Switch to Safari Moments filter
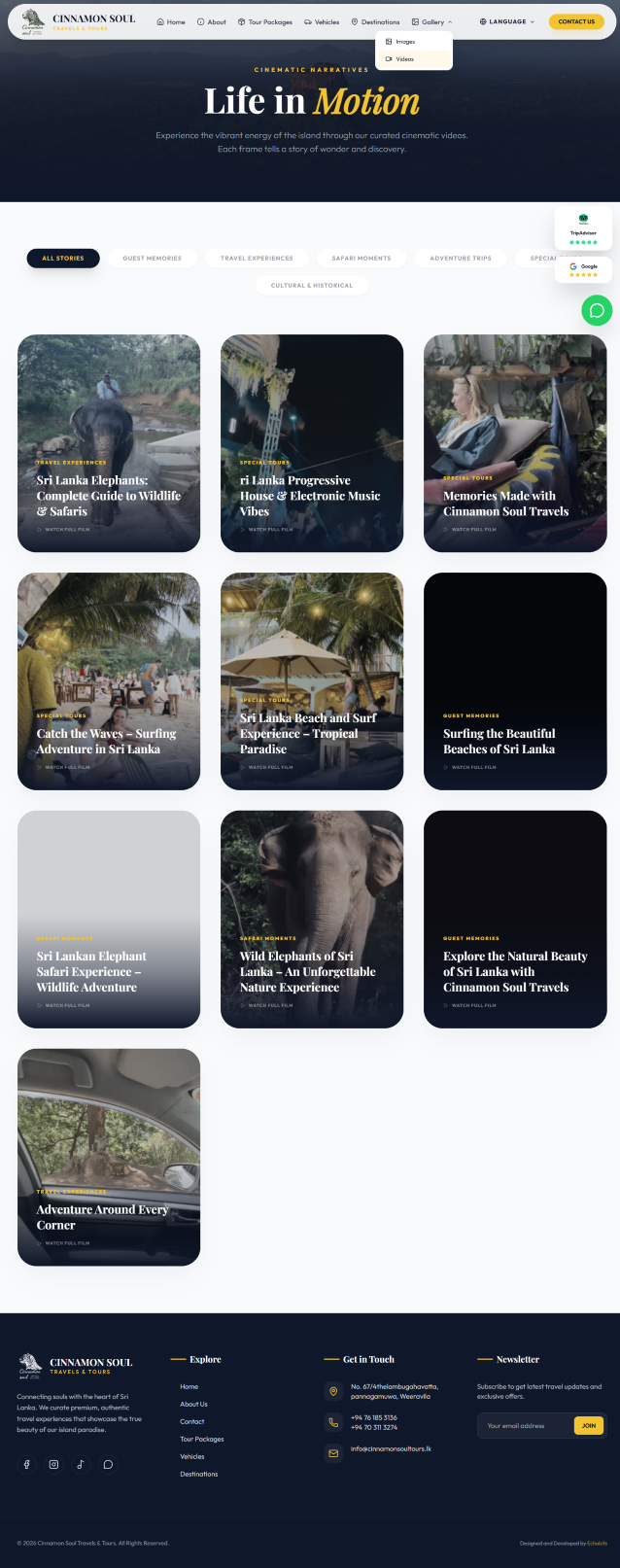The image size is (620, 1568). (361, 258)
